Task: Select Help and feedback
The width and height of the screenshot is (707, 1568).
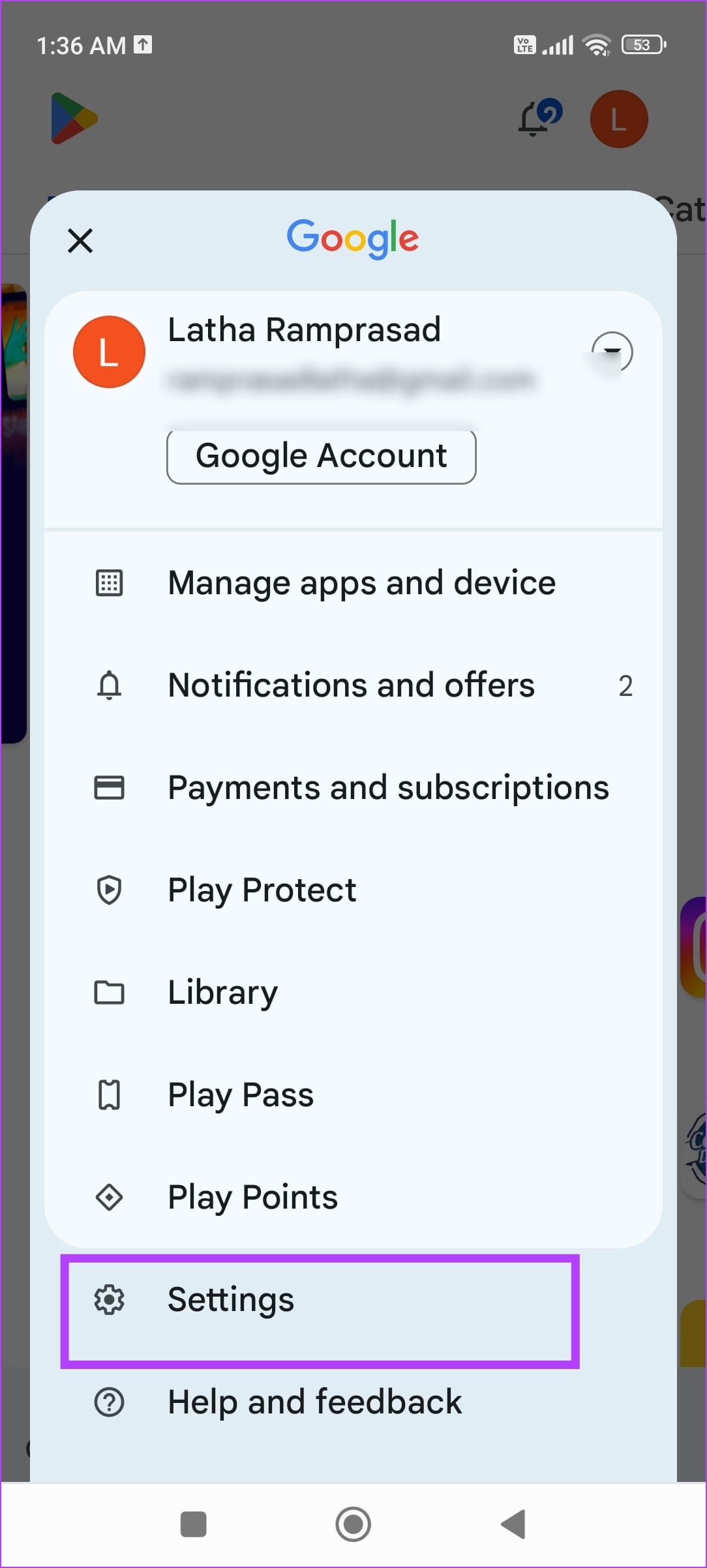Action: [x=314, y=1401]
